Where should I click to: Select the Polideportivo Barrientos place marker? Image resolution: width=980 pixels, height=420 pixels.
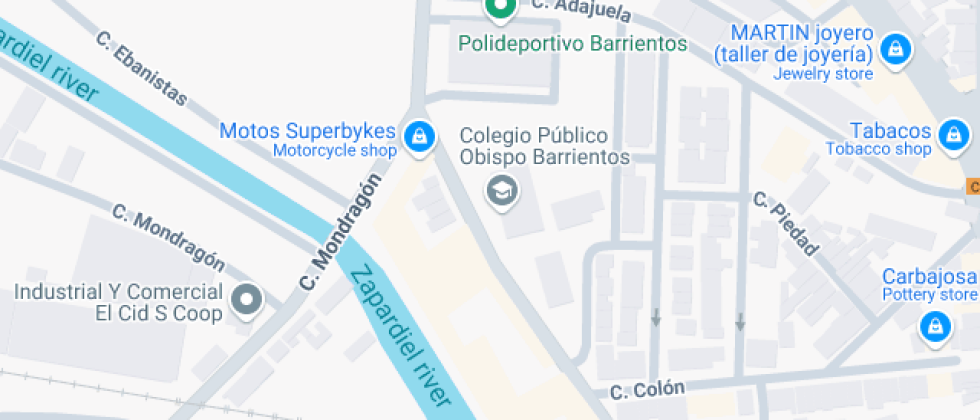click(501, 9)
